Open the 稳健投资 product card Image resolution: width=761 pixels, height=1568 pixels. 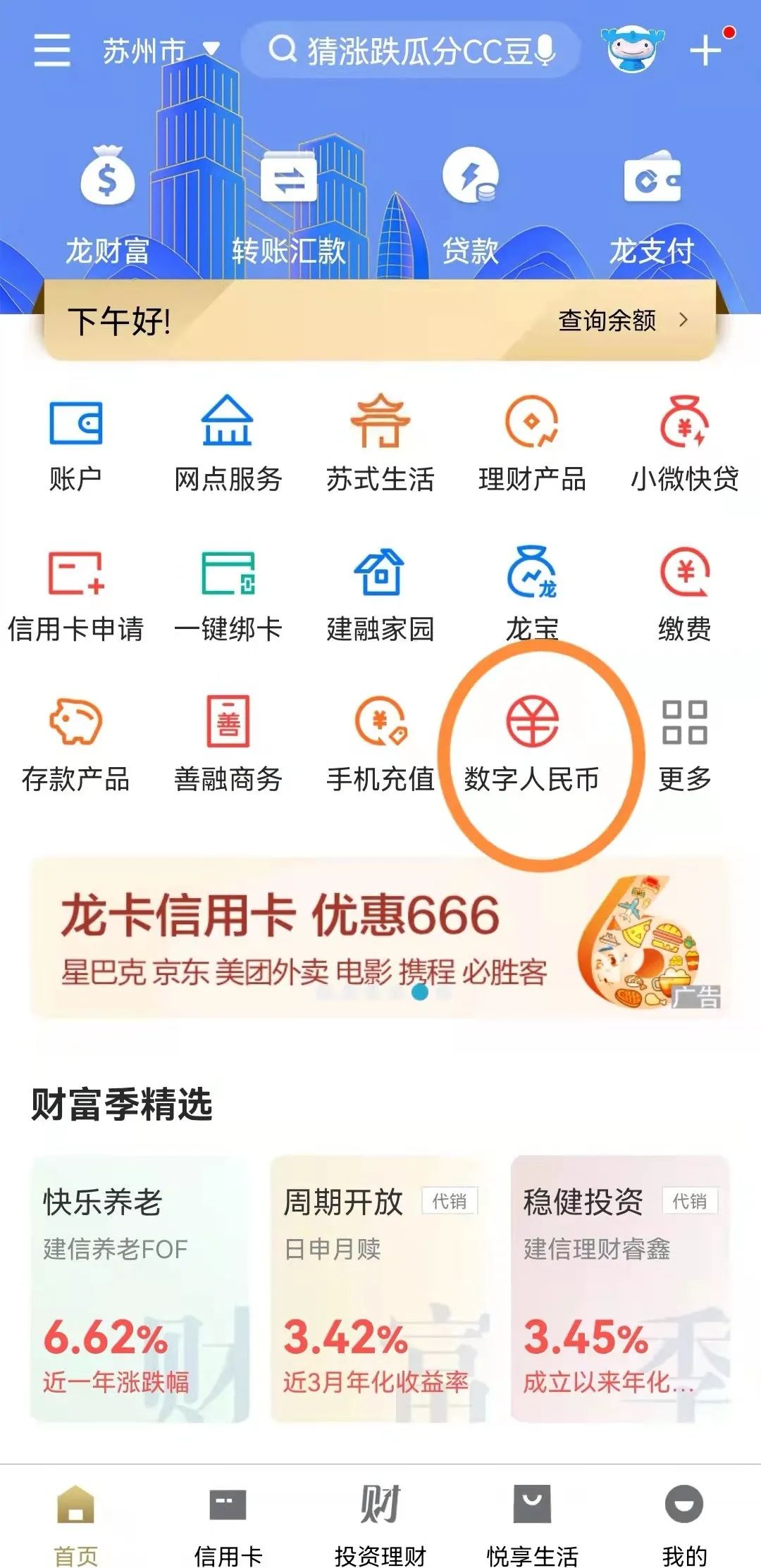tap(620, 1288)
